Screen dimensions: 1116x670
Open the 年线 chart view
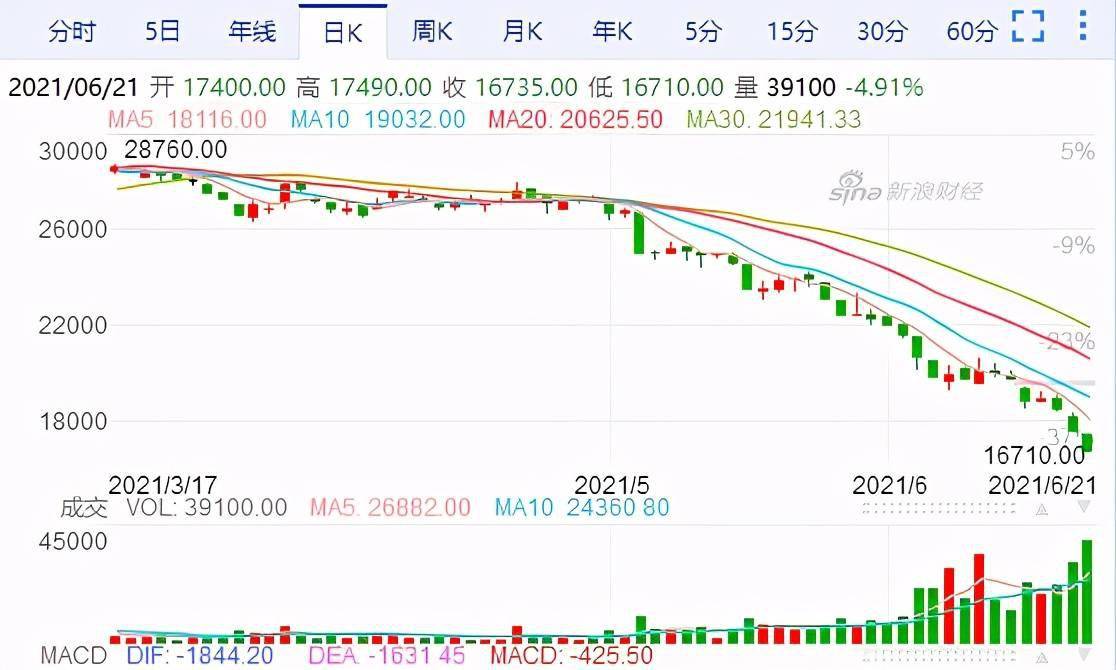(251, 31)
